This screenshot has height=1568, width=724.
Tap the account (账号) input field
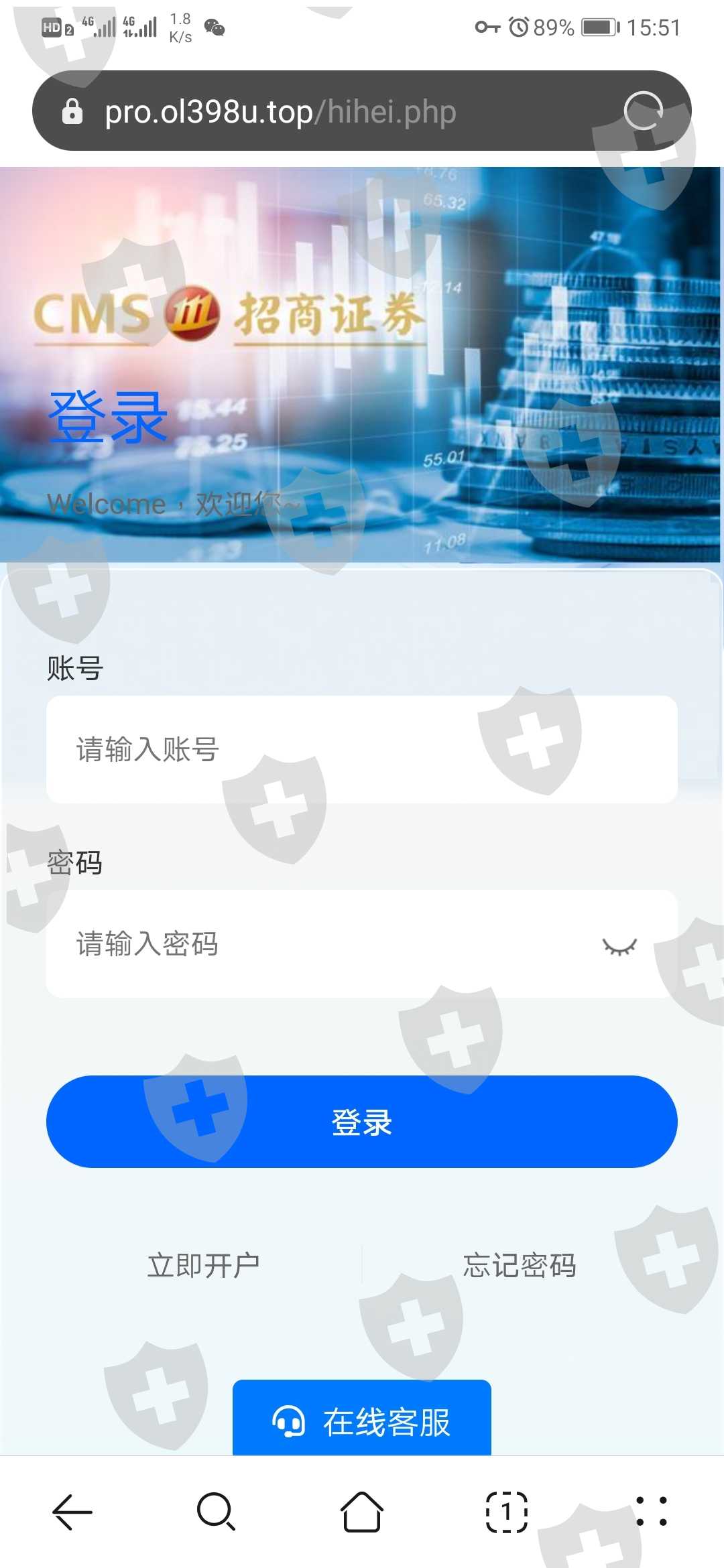coord(362,749)
